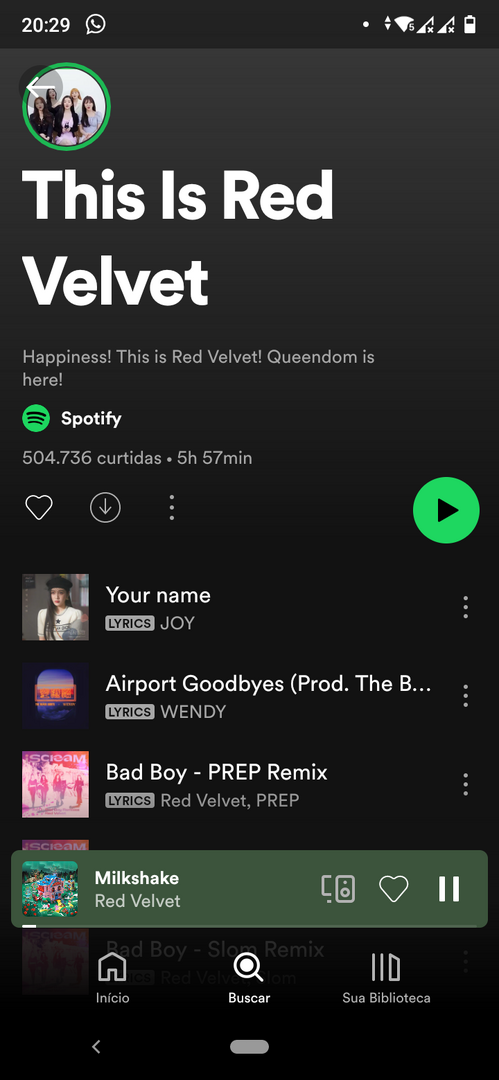Download the playlist for offline listening
This screenshot has width=499, height=1080.
coord(105,508)
